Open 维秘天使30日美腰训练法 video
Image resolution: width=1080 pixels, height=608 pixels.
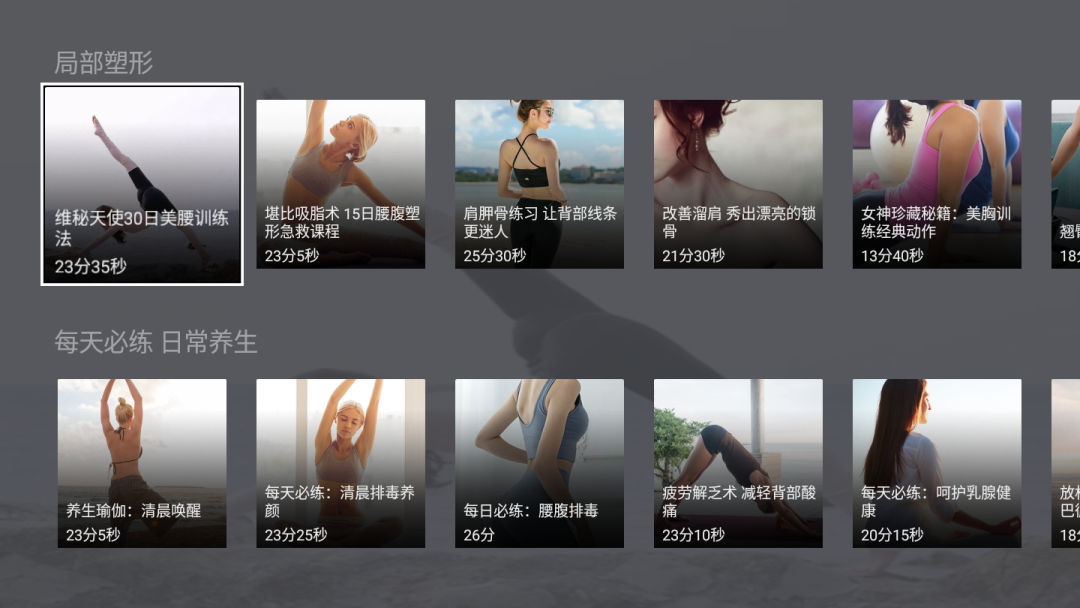pos(141,184)
